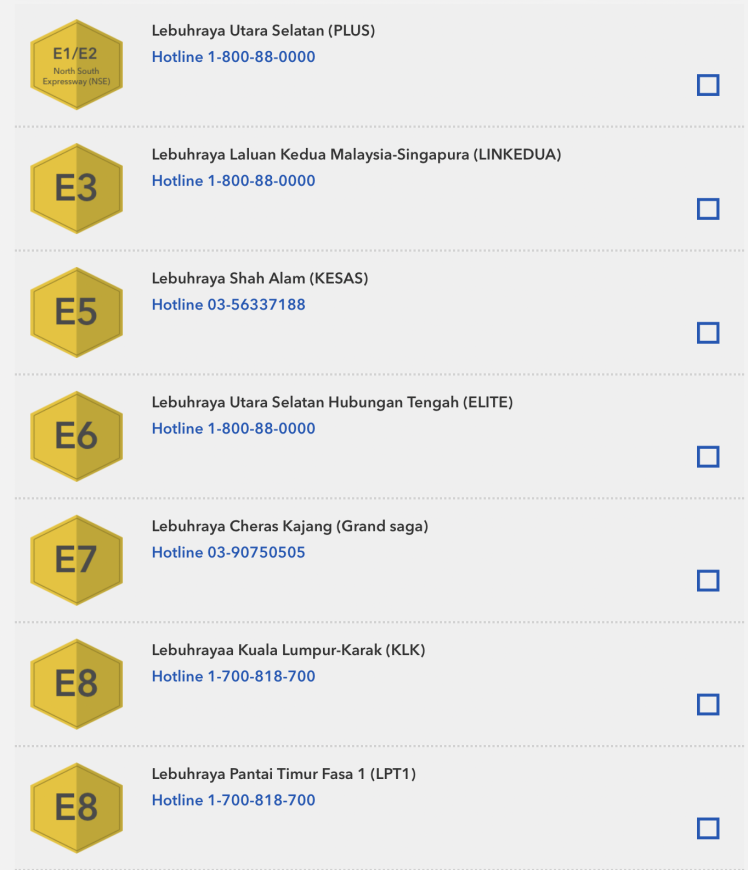Tap the hotline number under LINKEDUA
This screenshot has width=748, height=870.
click(x=233, y=181)
